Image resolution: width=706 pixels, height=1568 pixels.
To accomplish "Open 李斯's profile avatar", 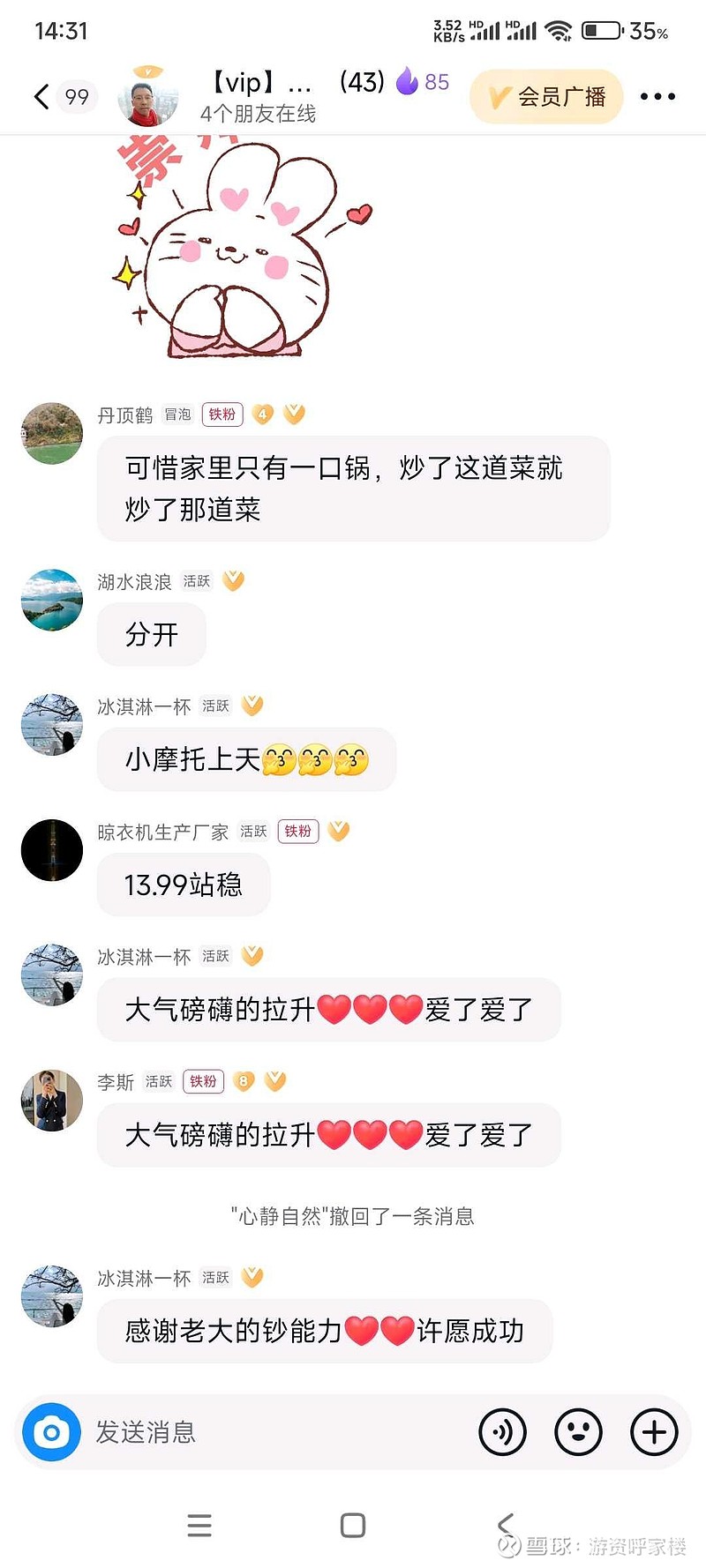I will (x=52, y=1101).
